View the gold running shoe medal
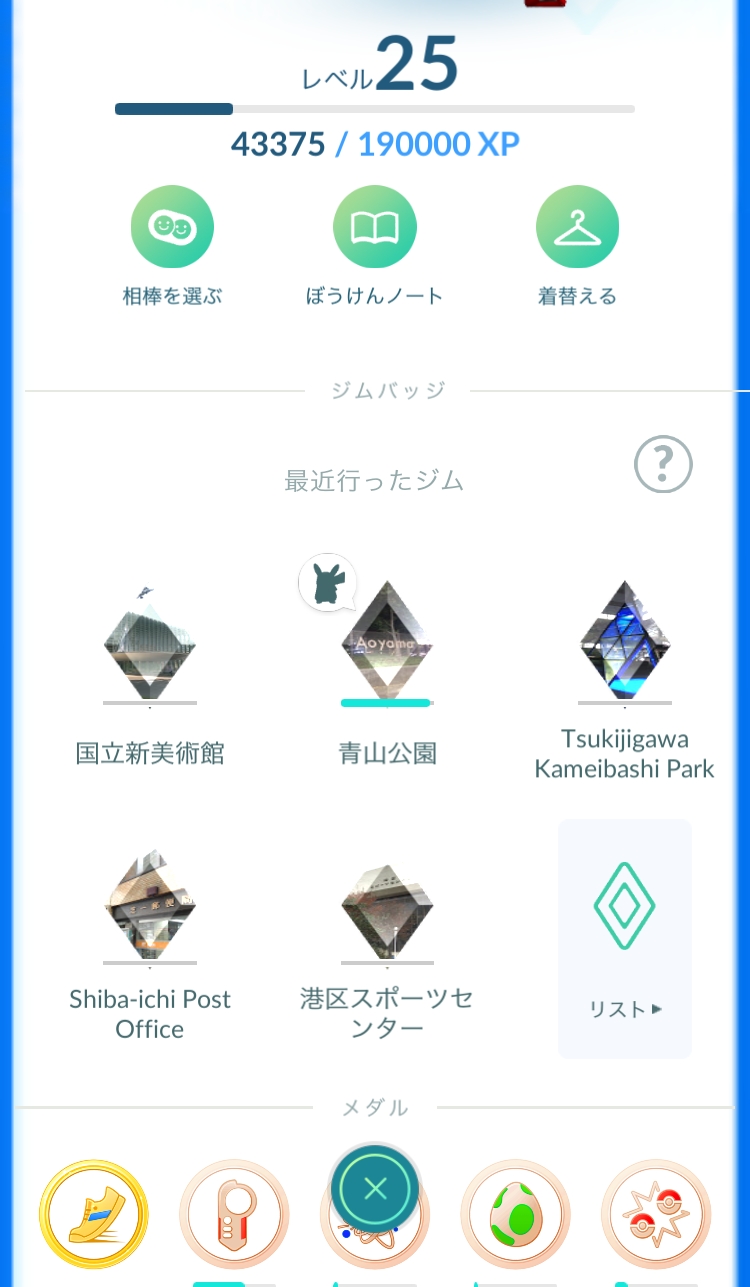The height and width of the screenshot is (1287, 750). click(x=93, y=1214)
